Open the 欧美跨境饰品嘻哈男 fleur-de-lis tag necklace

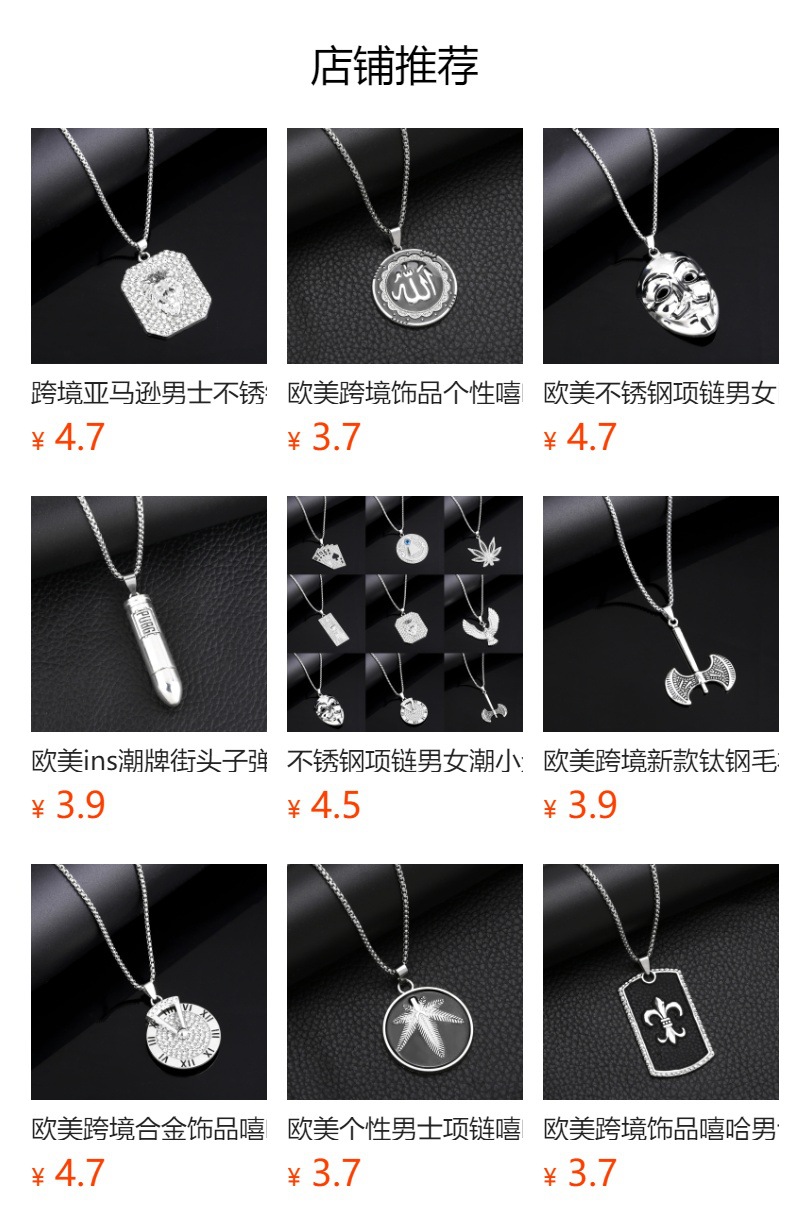(661, 982)
